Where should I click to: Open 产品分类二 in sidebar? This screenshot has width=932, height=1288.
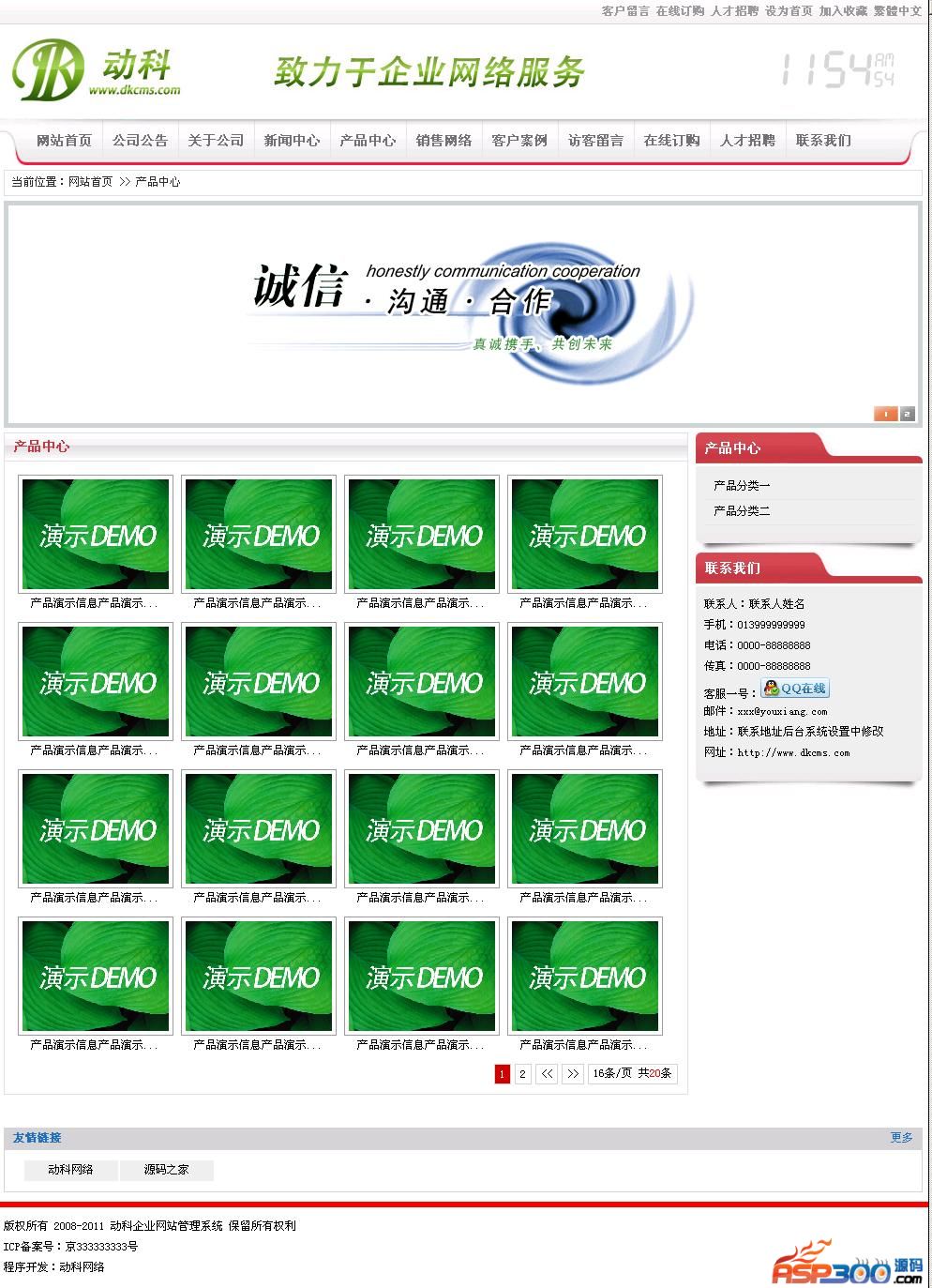click(x=742, y=511)
